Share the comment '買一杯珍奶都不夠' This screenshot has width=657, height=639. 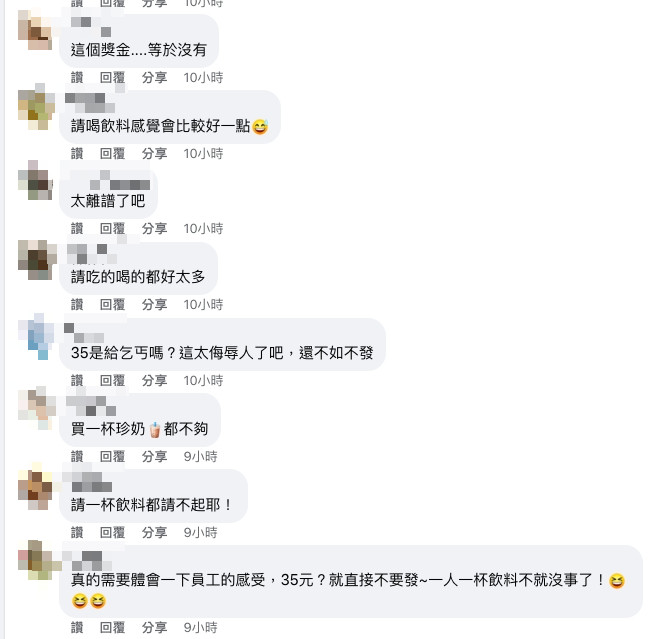click(153, 456)
